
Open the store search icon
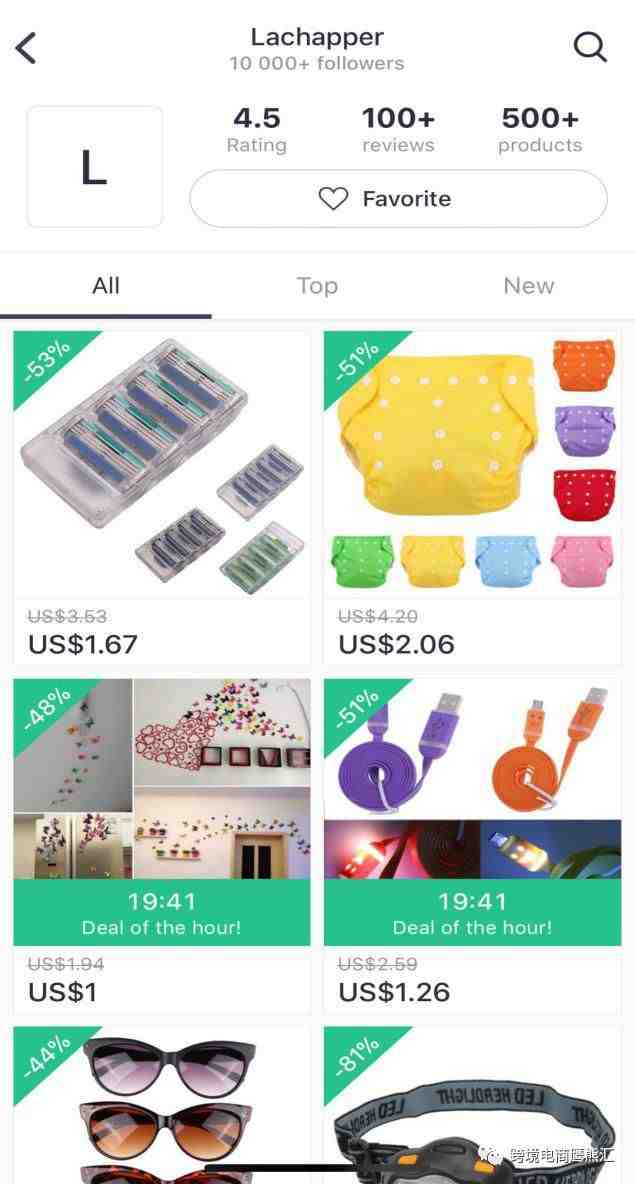coord(590,47)
